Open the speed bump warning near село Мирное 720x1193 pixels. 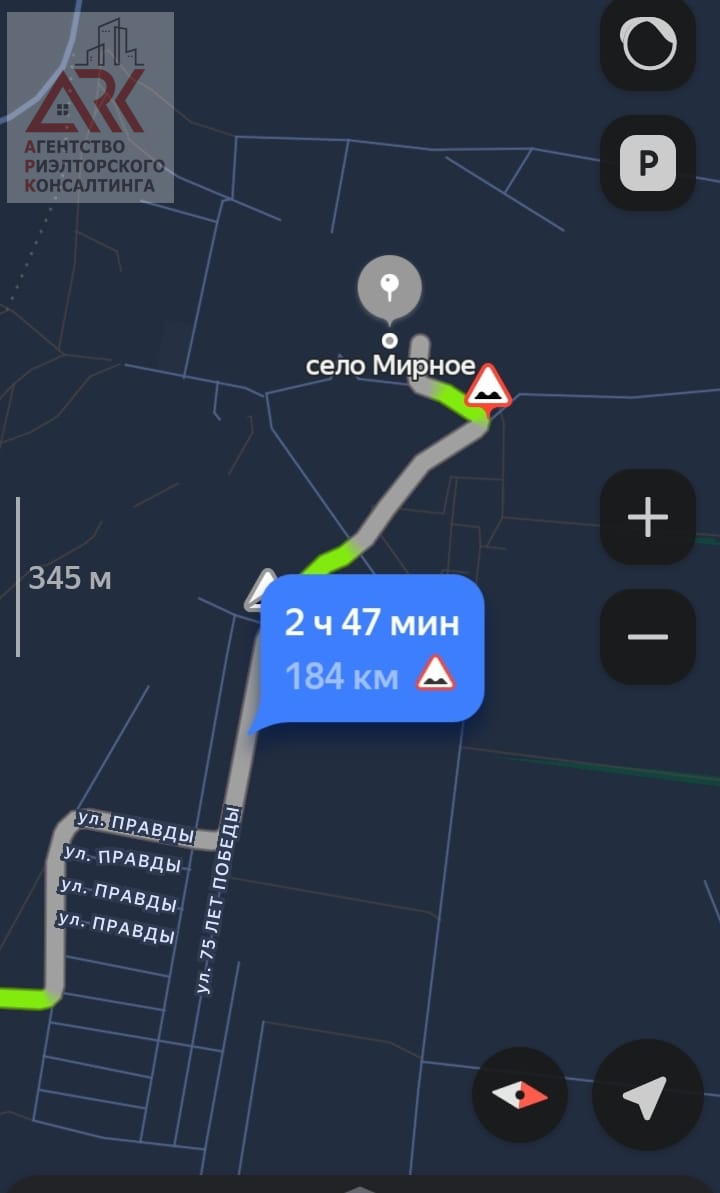click(x=488, y=389)
